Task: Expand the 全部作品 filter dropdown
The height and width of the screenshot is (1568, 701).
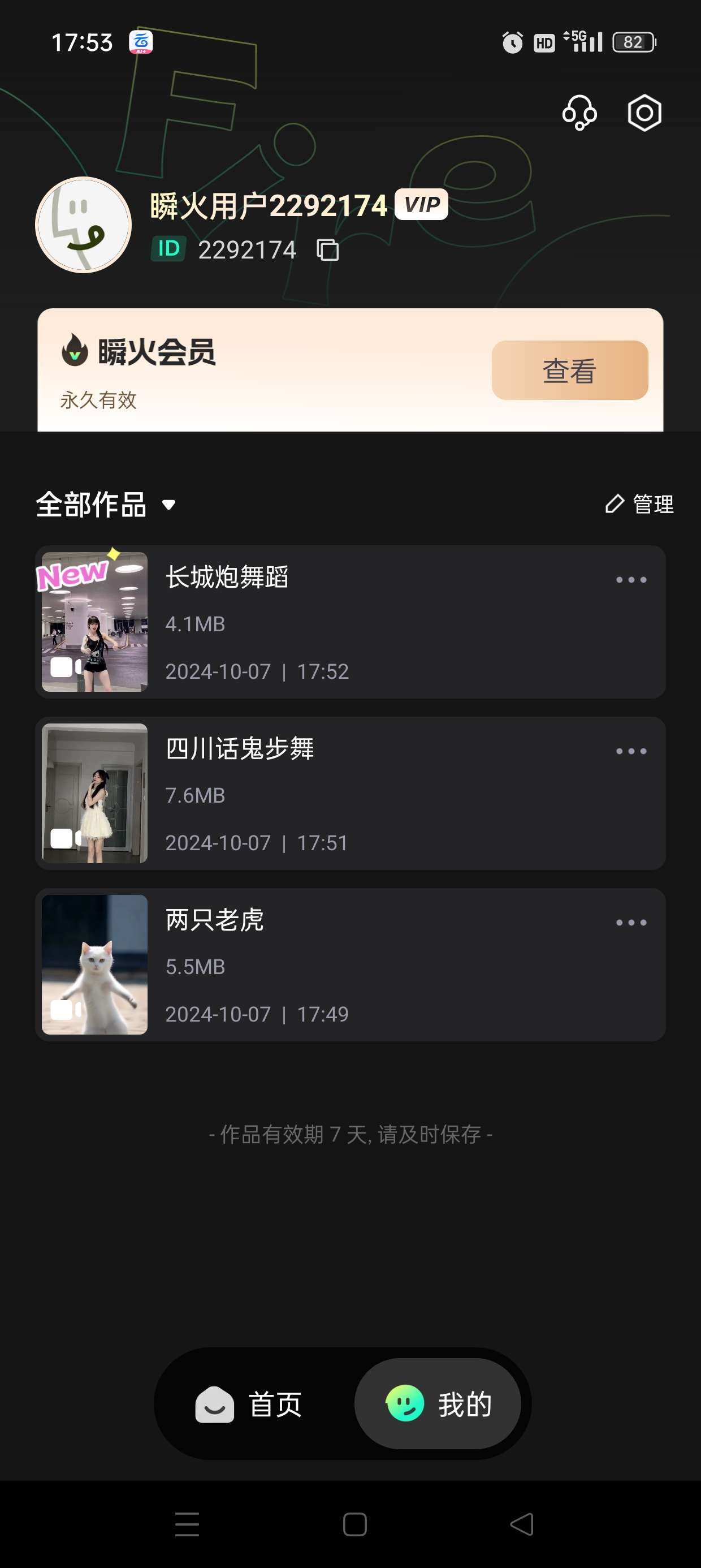Action: tap(169, 505)
